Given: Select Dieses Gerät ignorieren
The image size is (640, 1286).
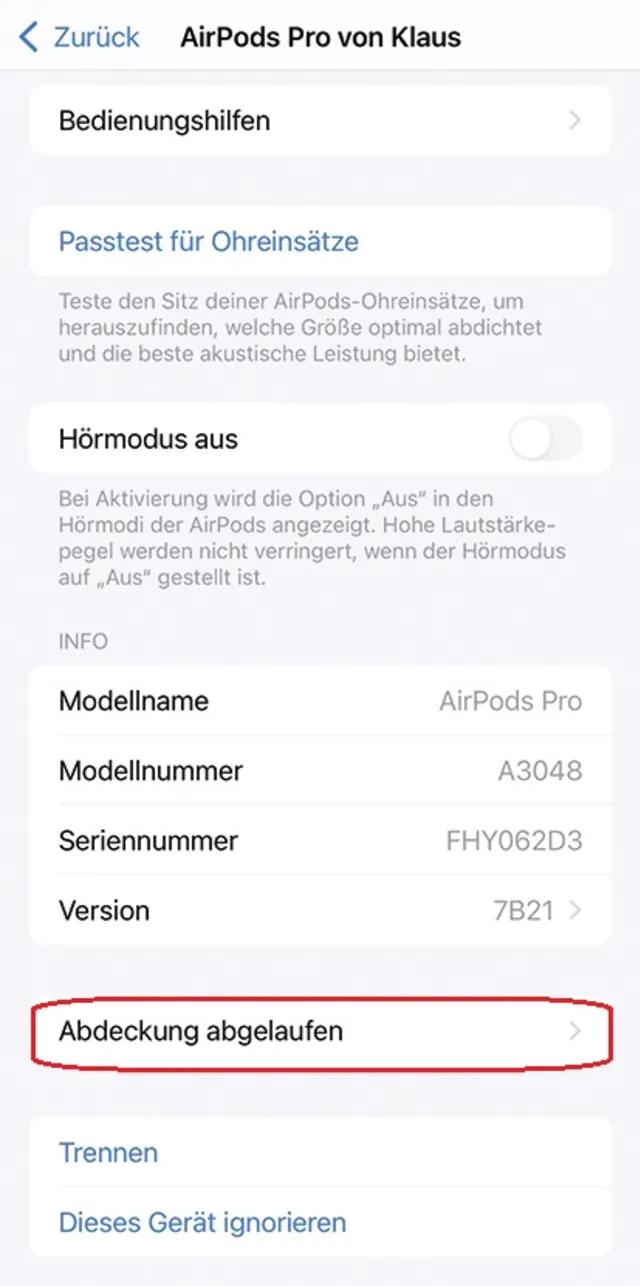Looking at the screenshot, I should click(203, 1222).
